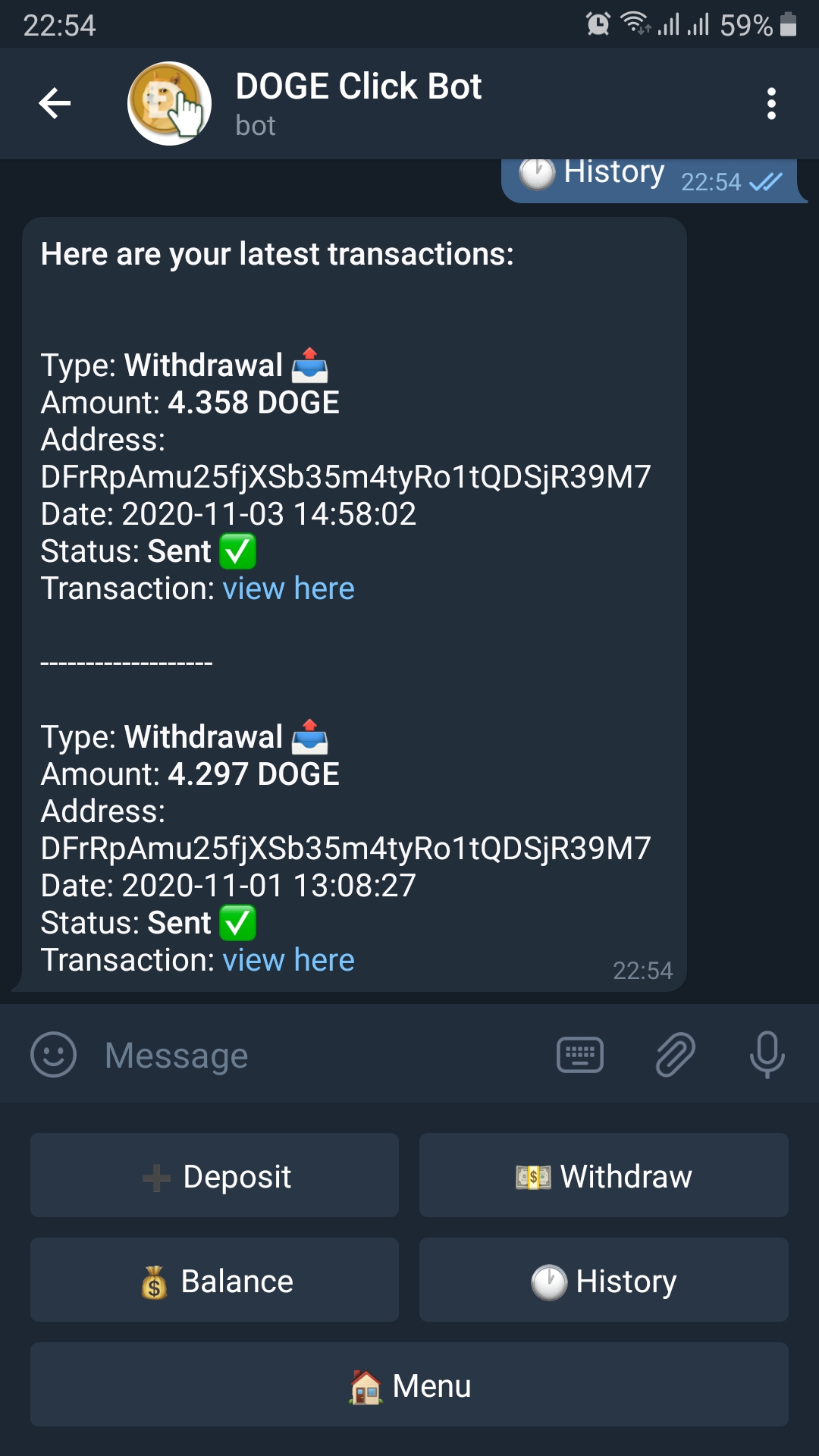This screenshot has width=819, height=1456.
Task: Check the Balance button
Action: click(x=215, y=1280)
